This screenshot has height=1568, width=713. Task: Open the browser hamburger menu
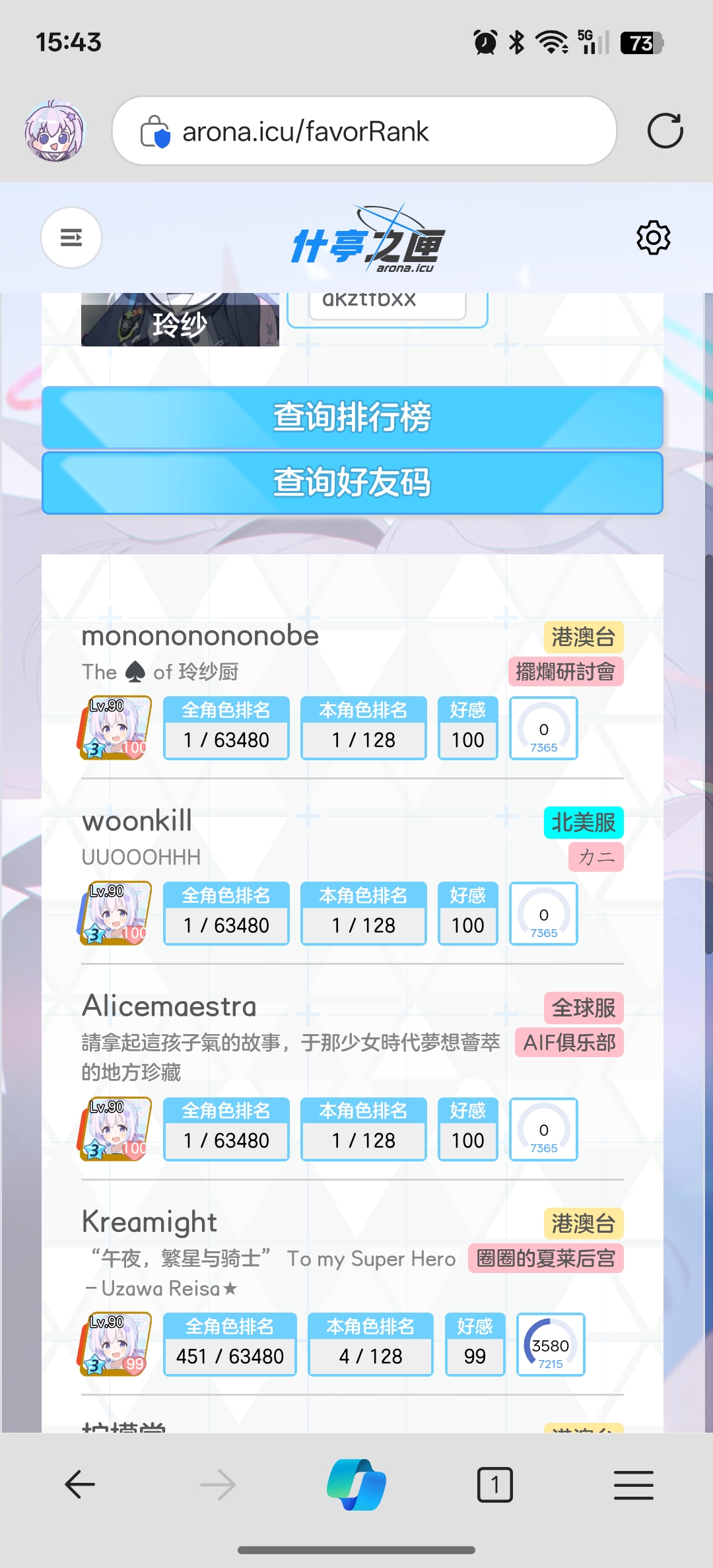click(x=633, y=1485)
